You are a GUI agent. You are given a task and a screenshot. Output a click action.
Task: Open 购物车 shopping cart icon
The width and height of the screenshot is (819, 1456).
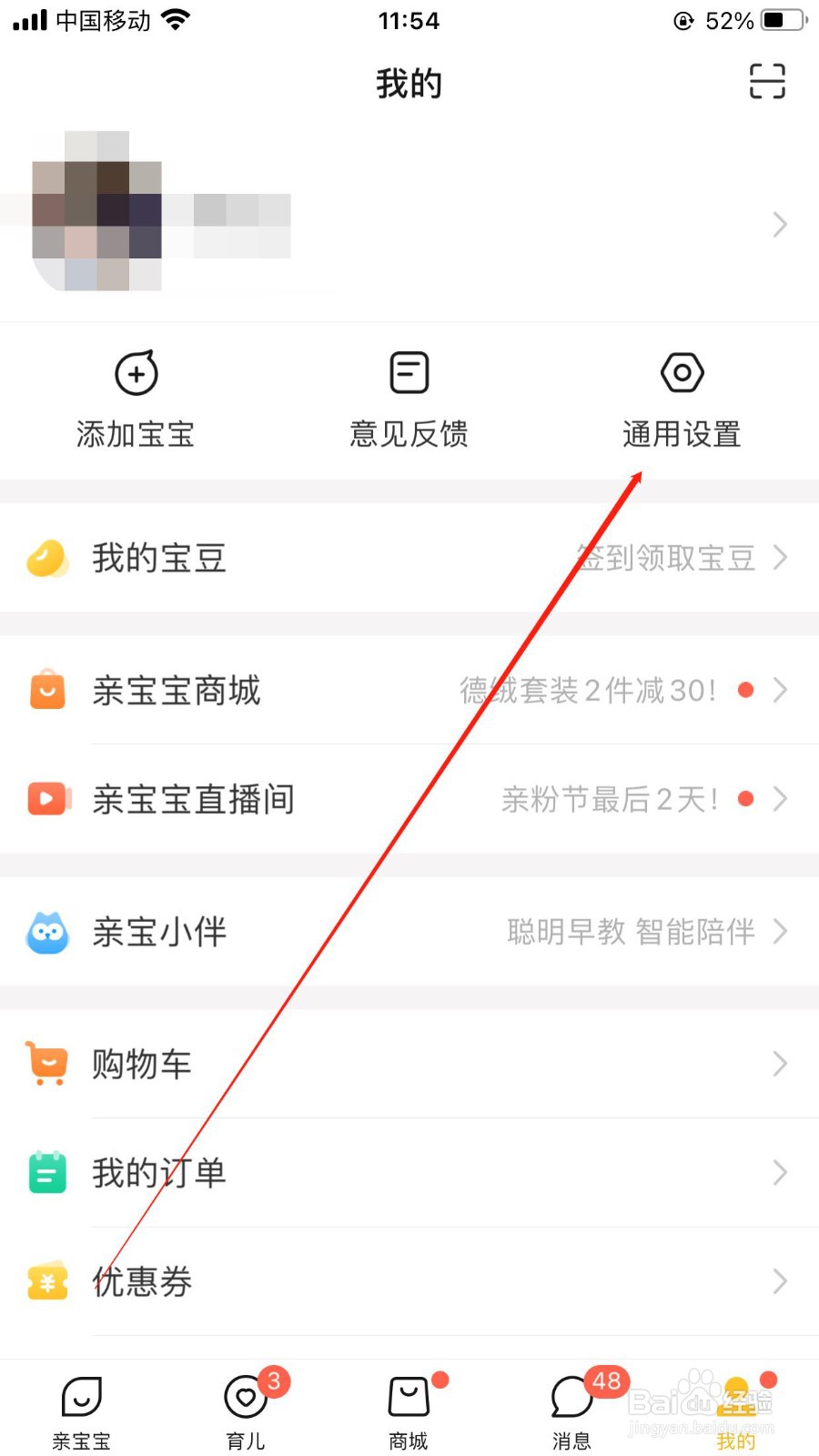coord(47,1063)
